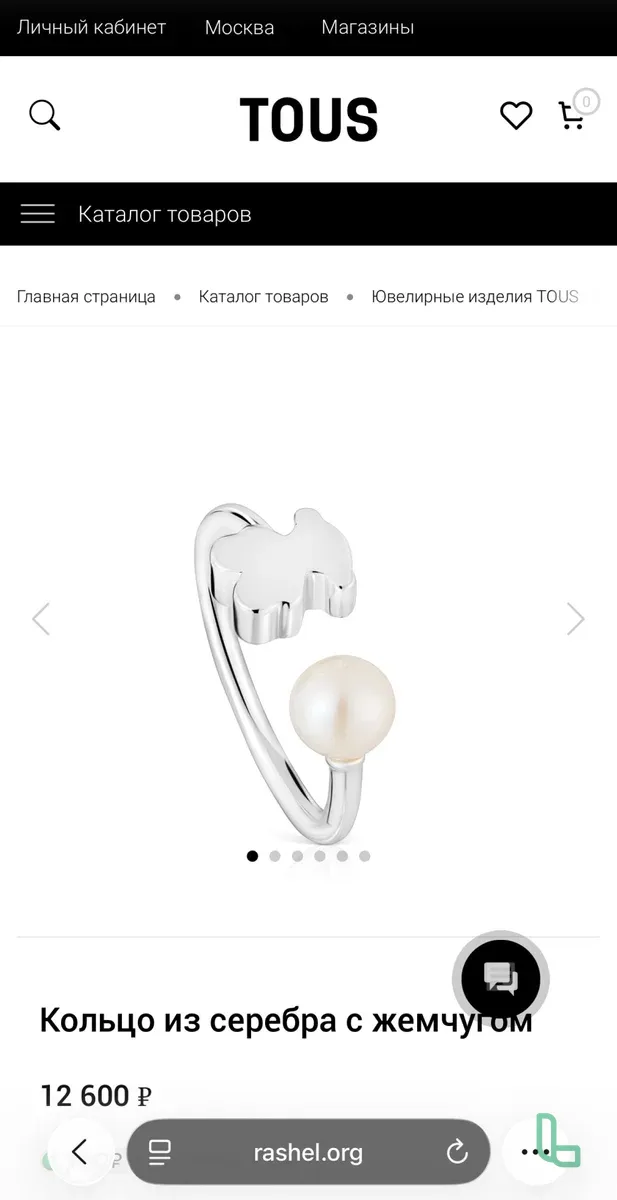Screen dimensions: 617x1200
Task: Open the favorites heart icon
Action: click(x=516, y=116)
